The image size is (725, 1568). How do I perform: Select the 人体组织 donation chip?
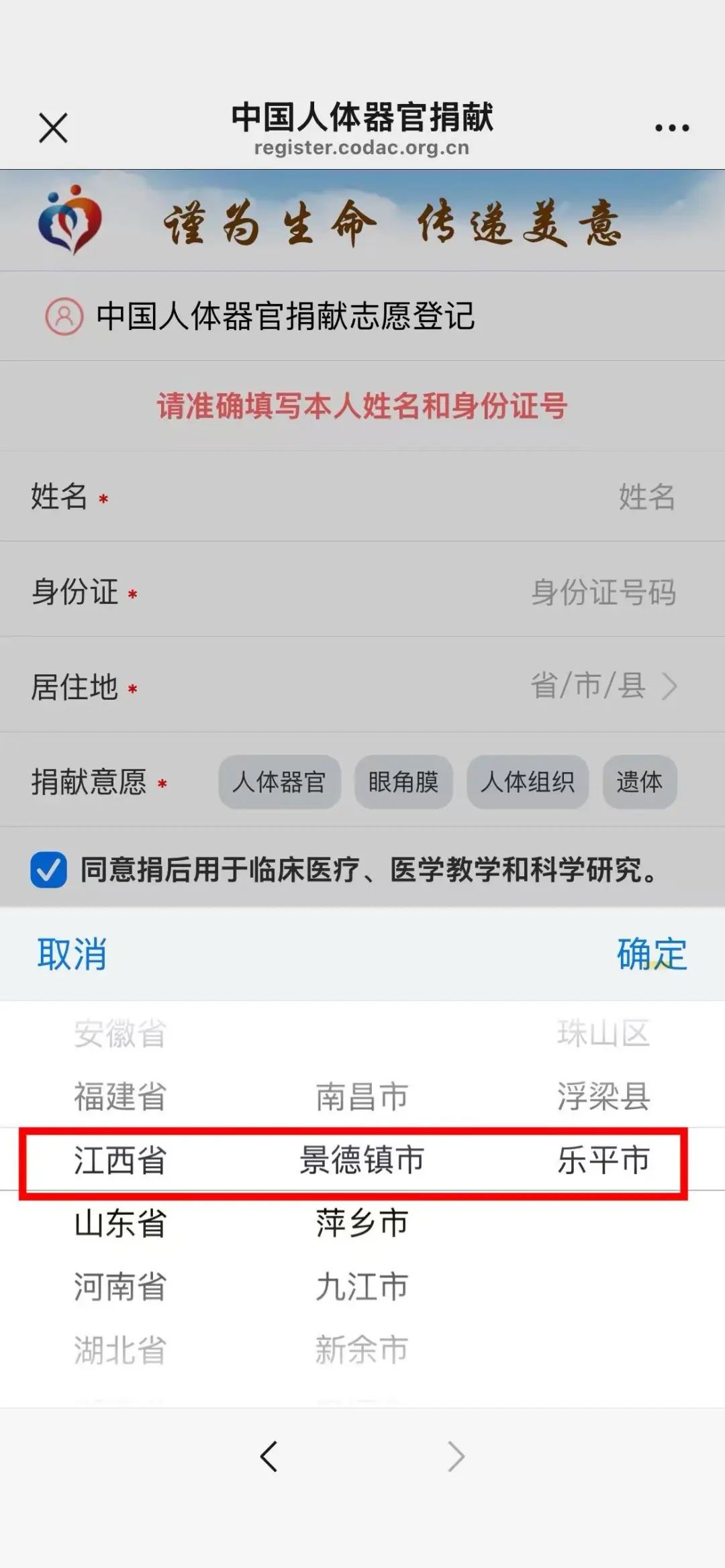coord(528,782)
